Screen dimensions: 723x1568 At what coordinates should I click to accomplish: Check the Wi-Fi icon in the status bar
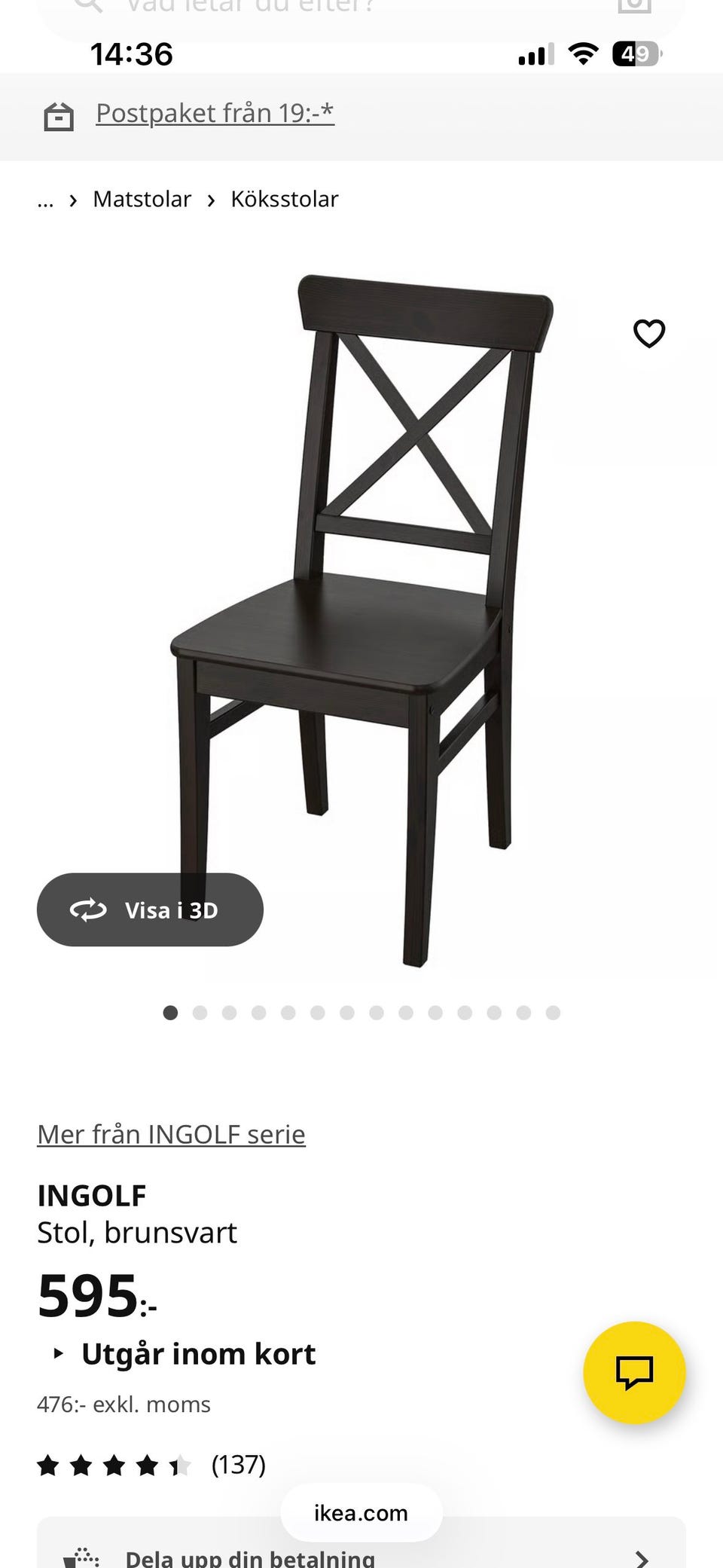pos(583,53)
